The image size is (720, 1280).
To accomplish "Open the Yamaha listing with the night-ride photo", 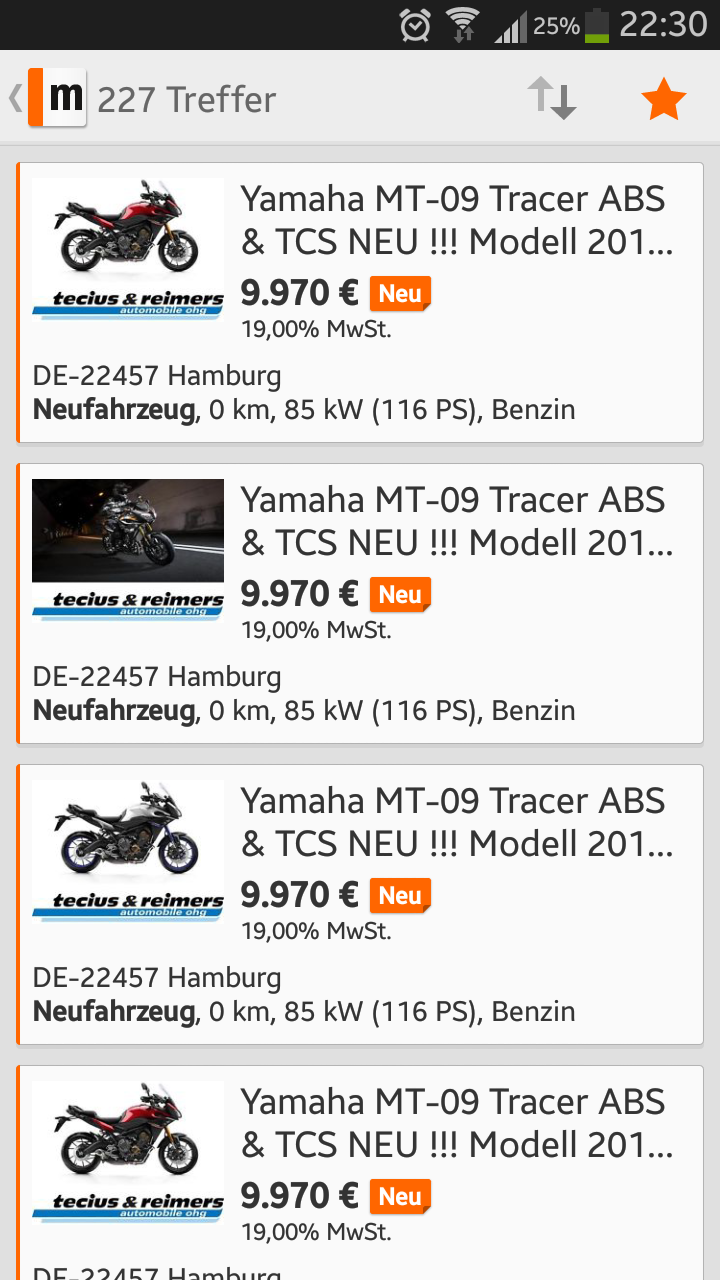I will (x=360, y=603).
